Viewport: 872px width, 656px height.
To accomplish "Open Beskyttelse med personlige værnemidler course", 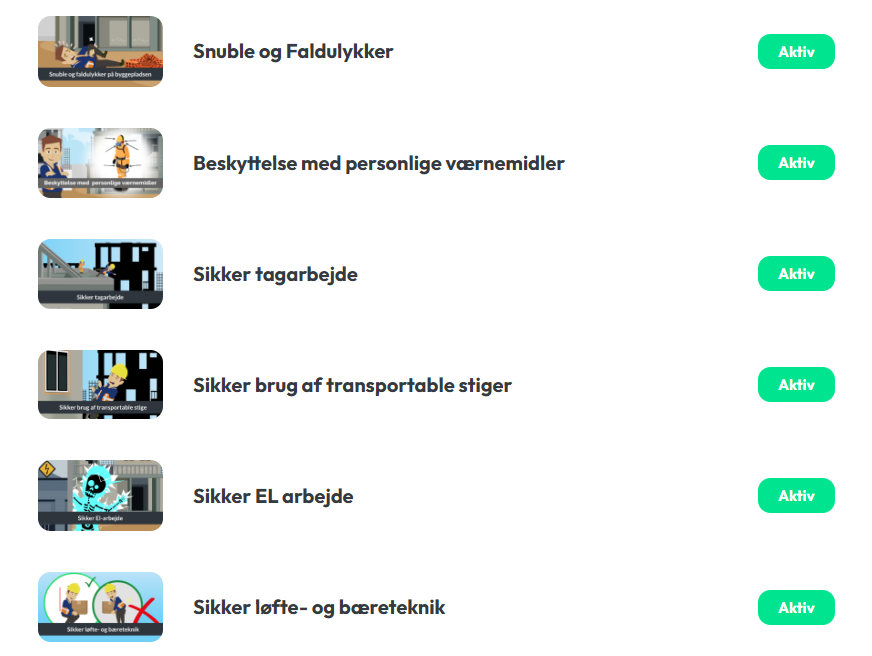I will tap(378, 163).
